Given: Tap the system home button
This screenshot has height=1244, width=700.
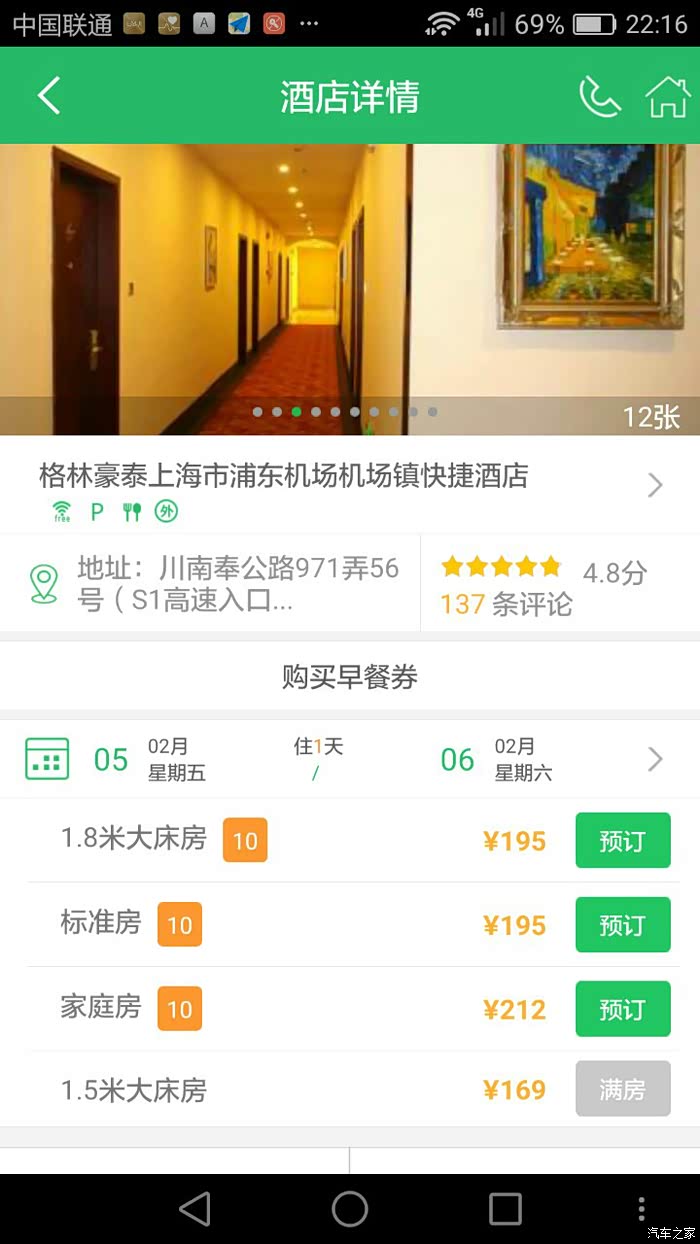Looking at the screenshot, I should tap(350, 1208).
